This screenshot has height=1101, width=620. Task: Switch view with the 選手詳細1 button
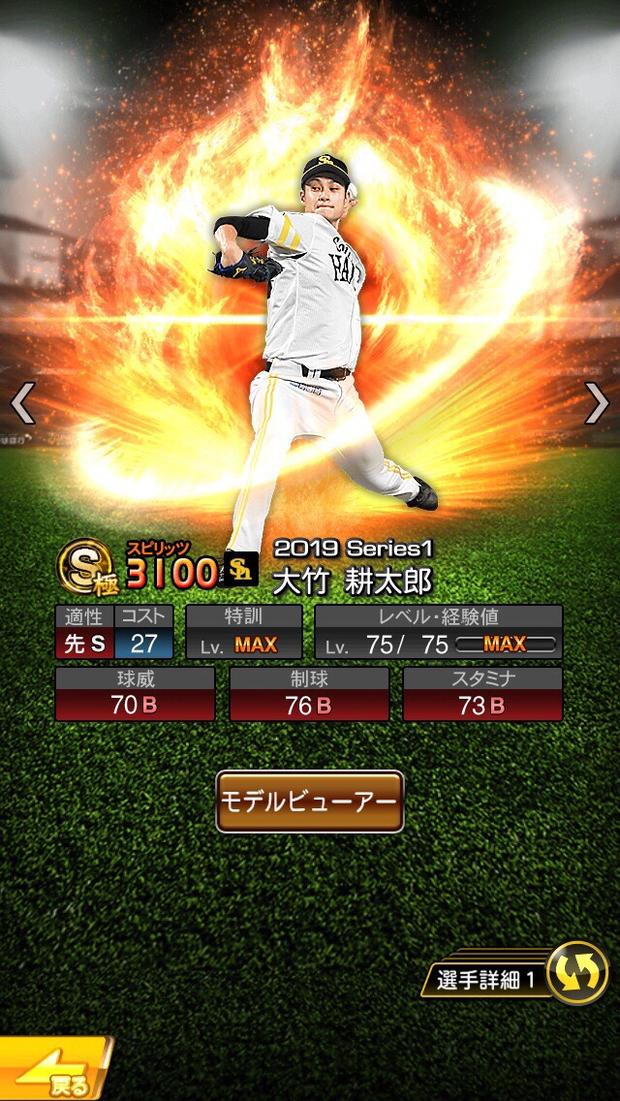520,975
